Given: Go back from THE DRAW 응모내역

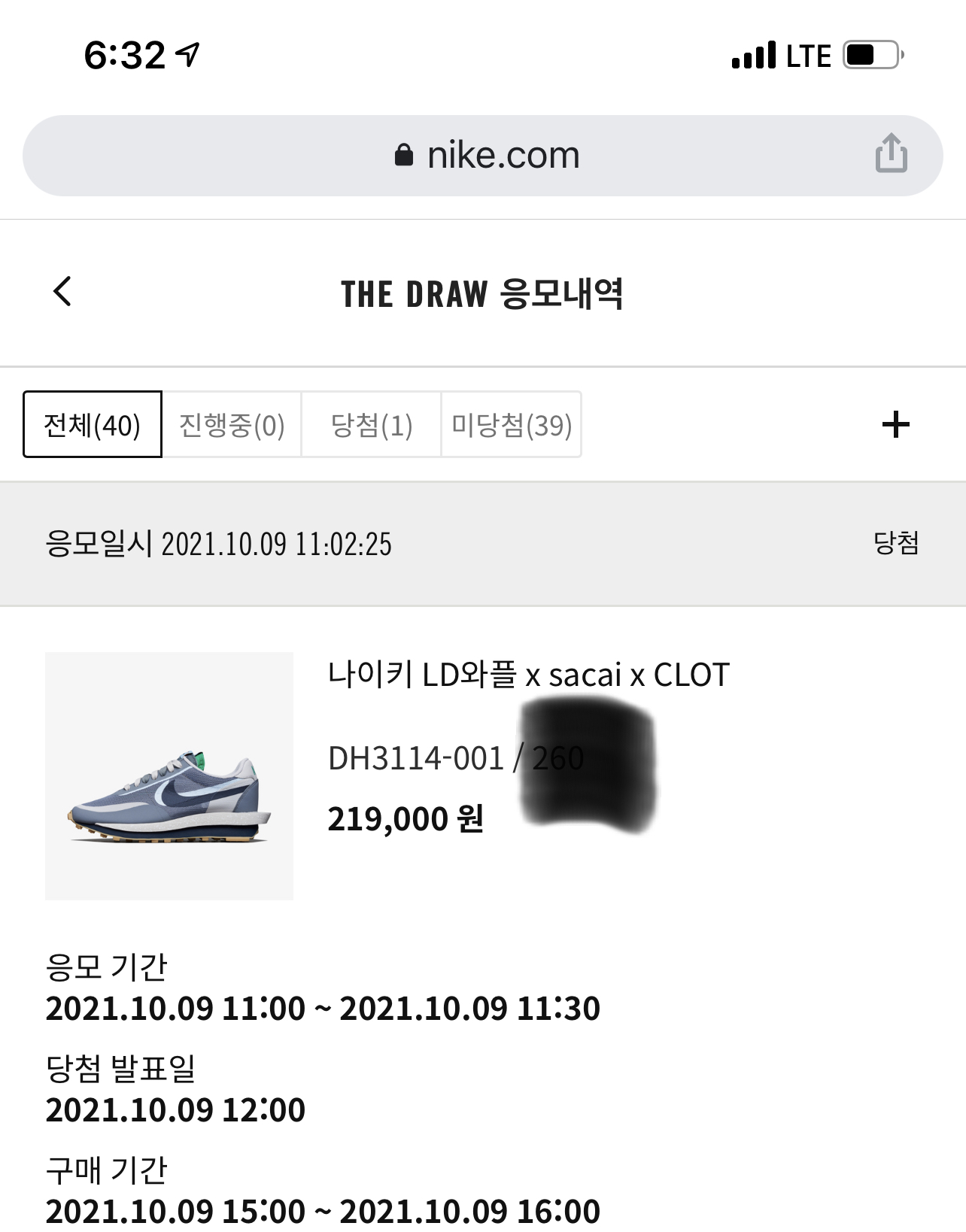Looking at the screenshot, I should click(62, 292).
